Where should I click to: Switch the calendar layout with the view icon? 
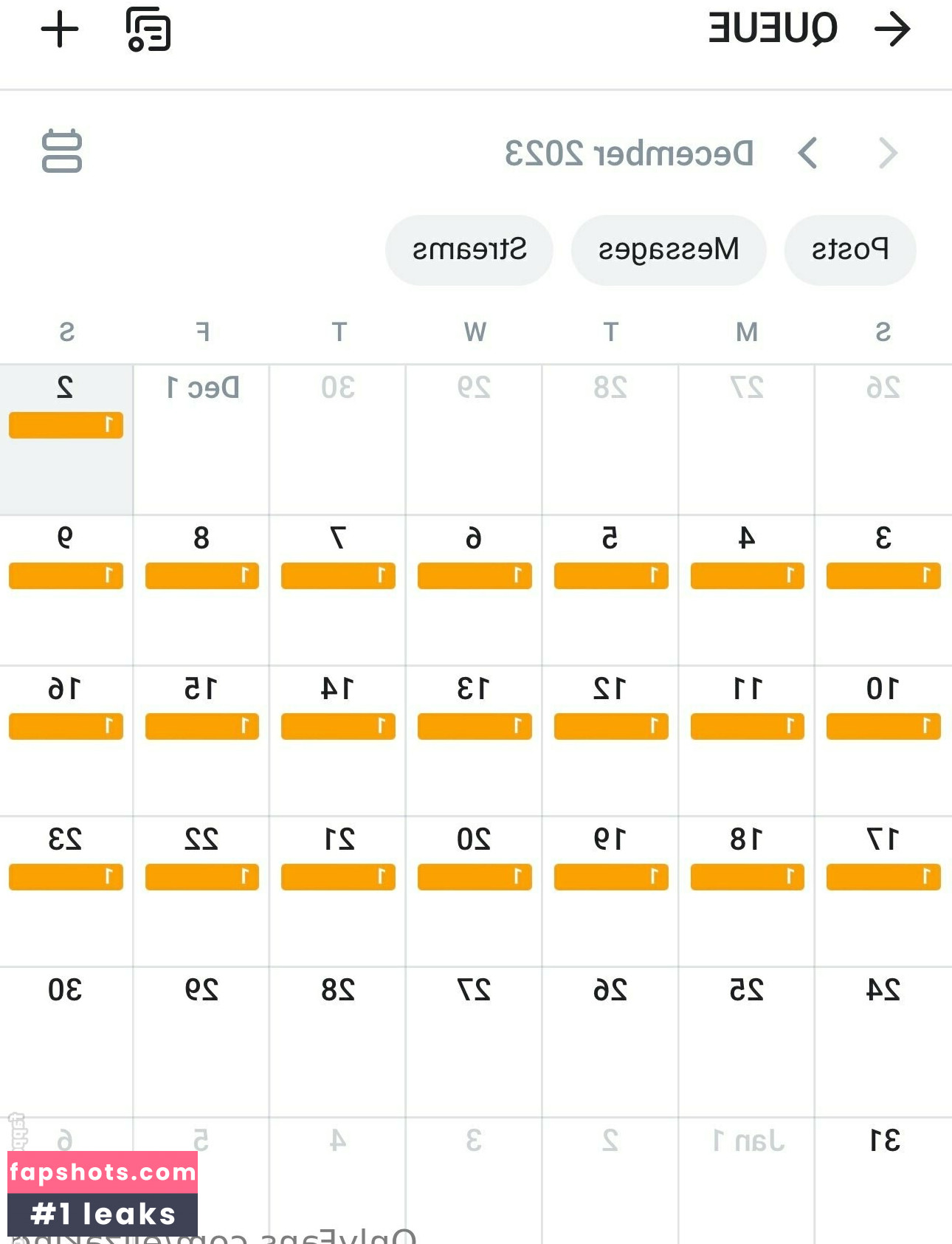click(x=62, y=151)
